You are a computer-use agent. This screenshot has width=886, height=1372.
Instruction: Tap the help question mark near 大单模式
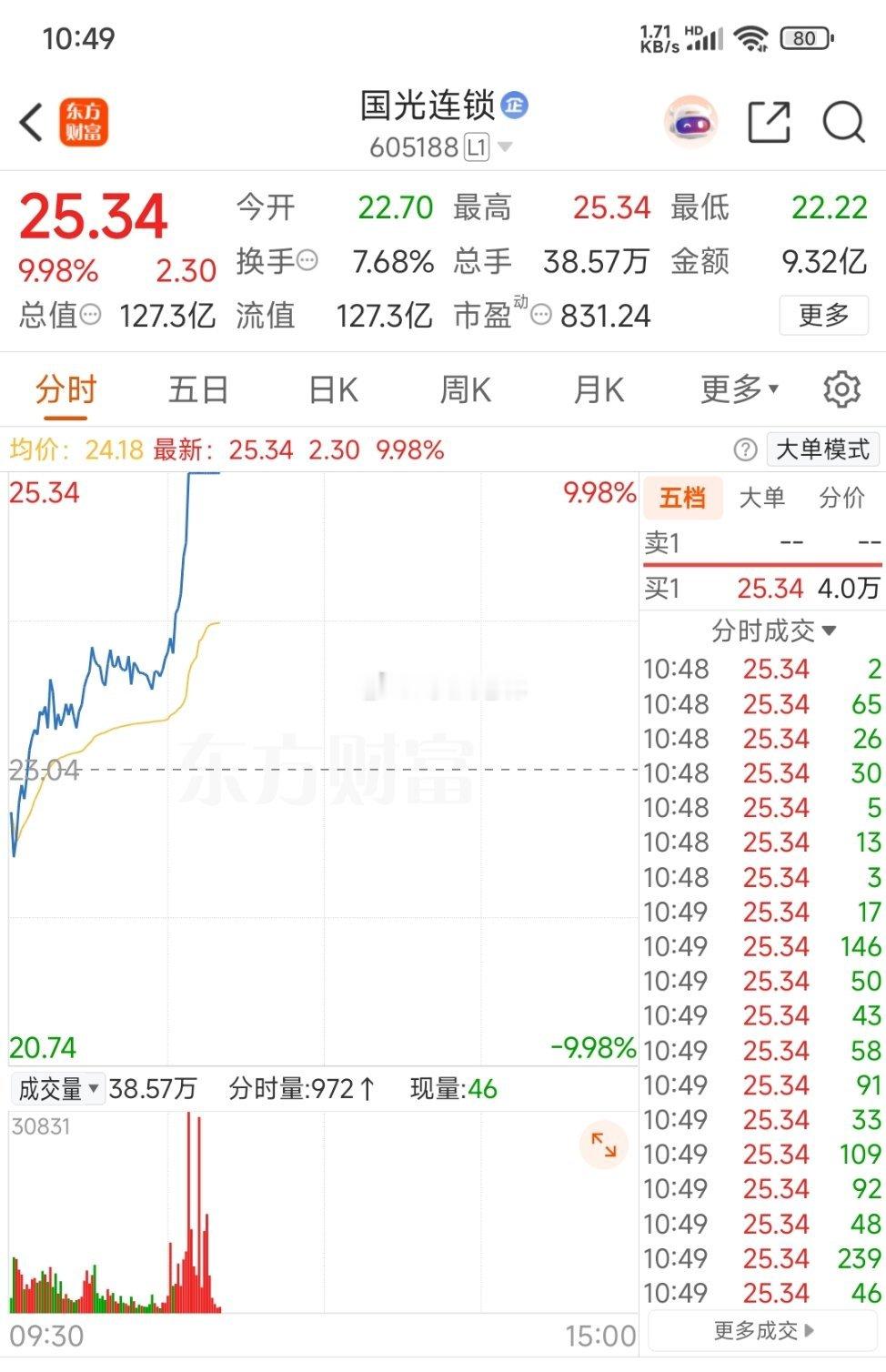pos(745,449)
